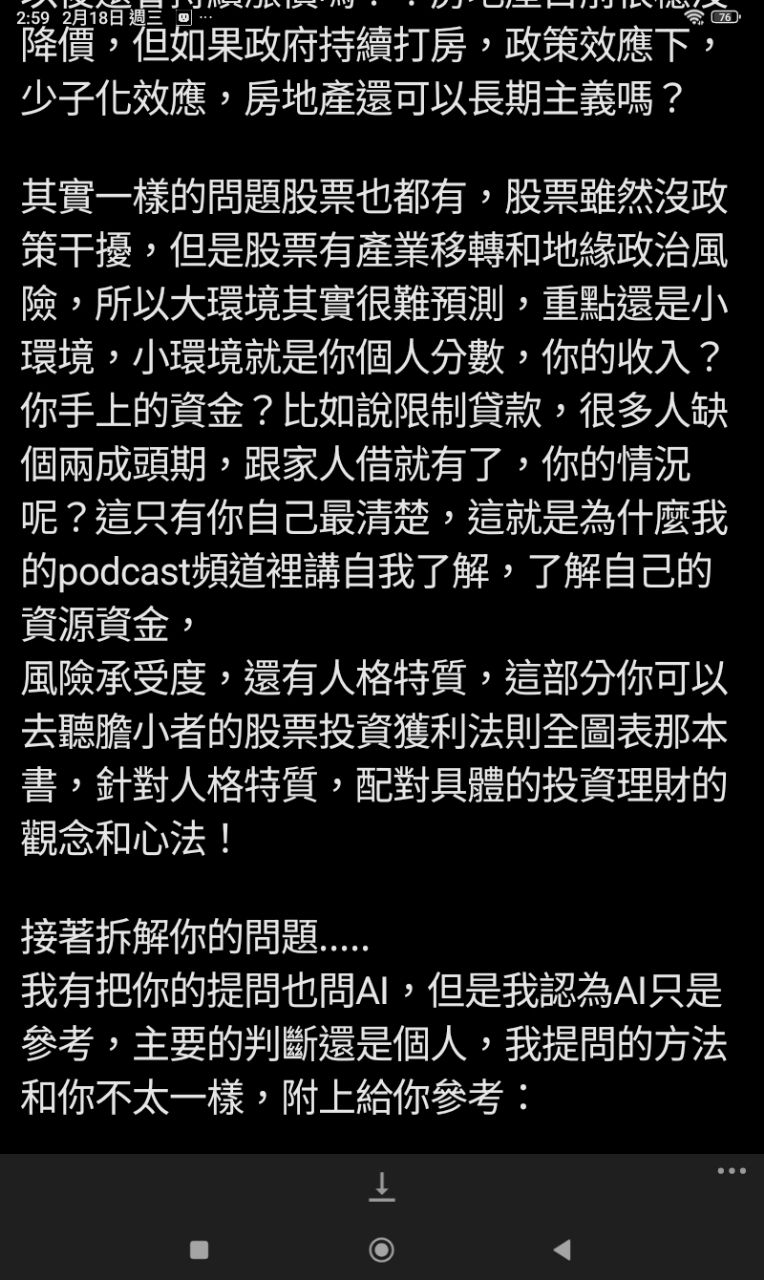Image resolution: width=764 pixels, height=1280 pixels.
Task: Open the three-dot overflow menu
Action: pyautogui.click(x=731, y=1171)
